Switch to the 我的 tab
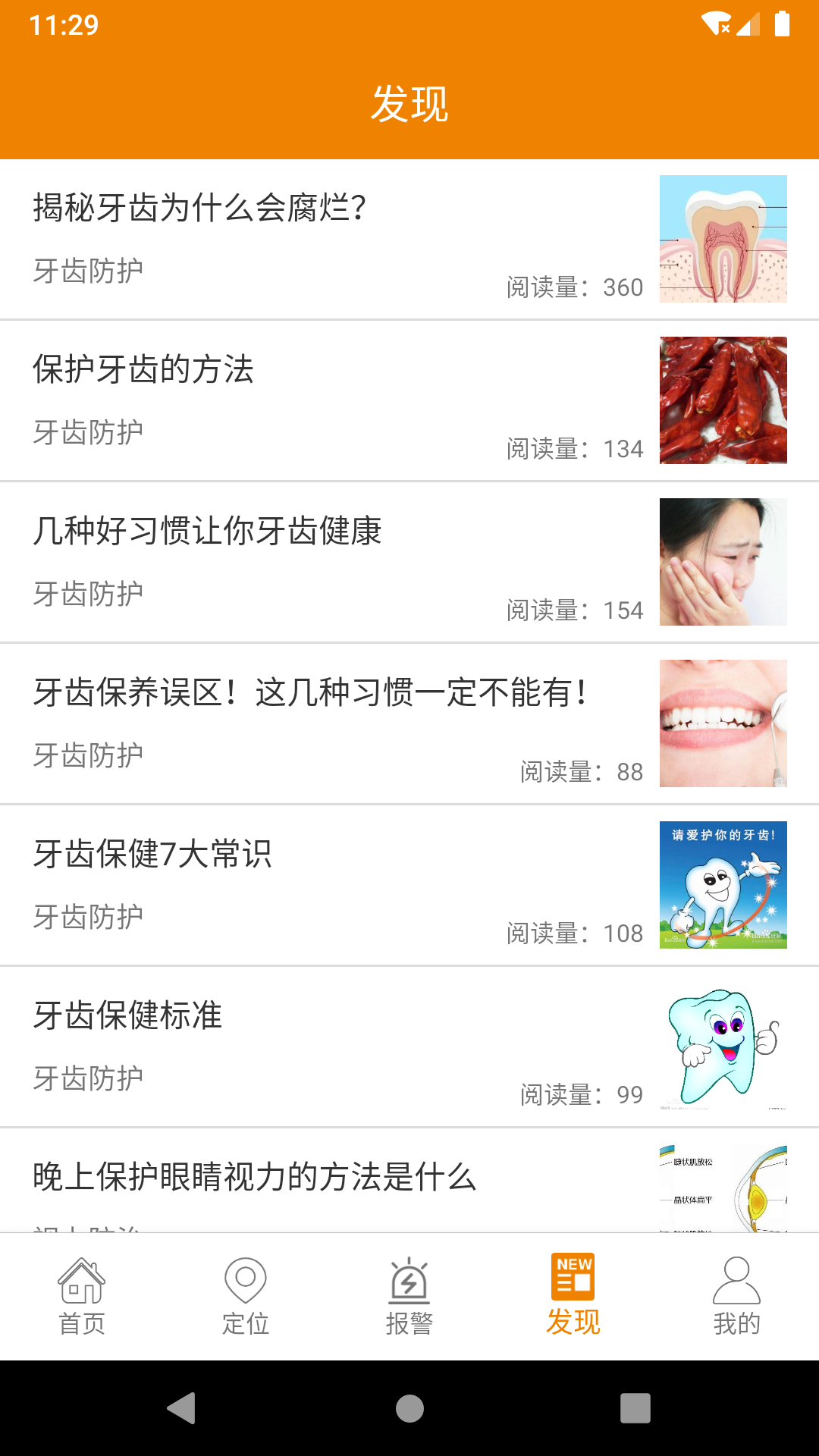 pos(736,1297)
